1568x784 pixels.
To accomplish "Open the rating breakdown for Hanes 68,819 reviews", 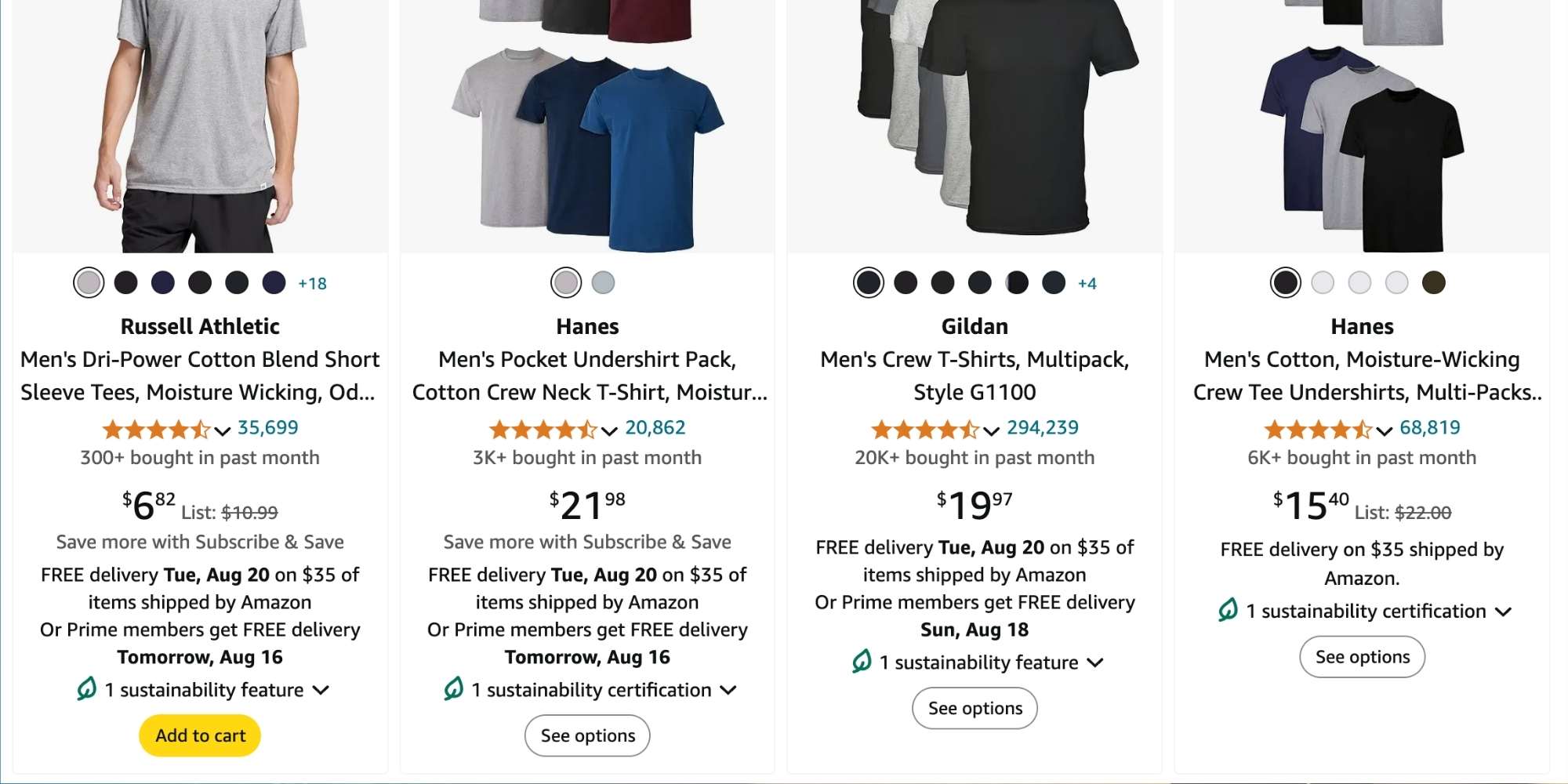I will click(x=1384, y=430).
